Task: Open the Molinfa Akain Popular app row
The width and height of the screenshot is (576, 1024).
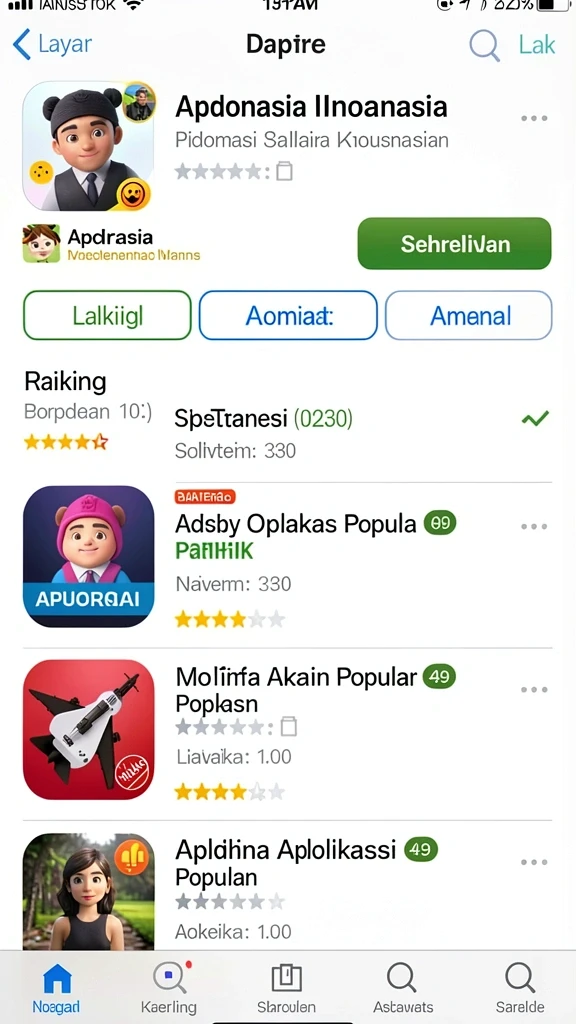Action: coord(287,730)
